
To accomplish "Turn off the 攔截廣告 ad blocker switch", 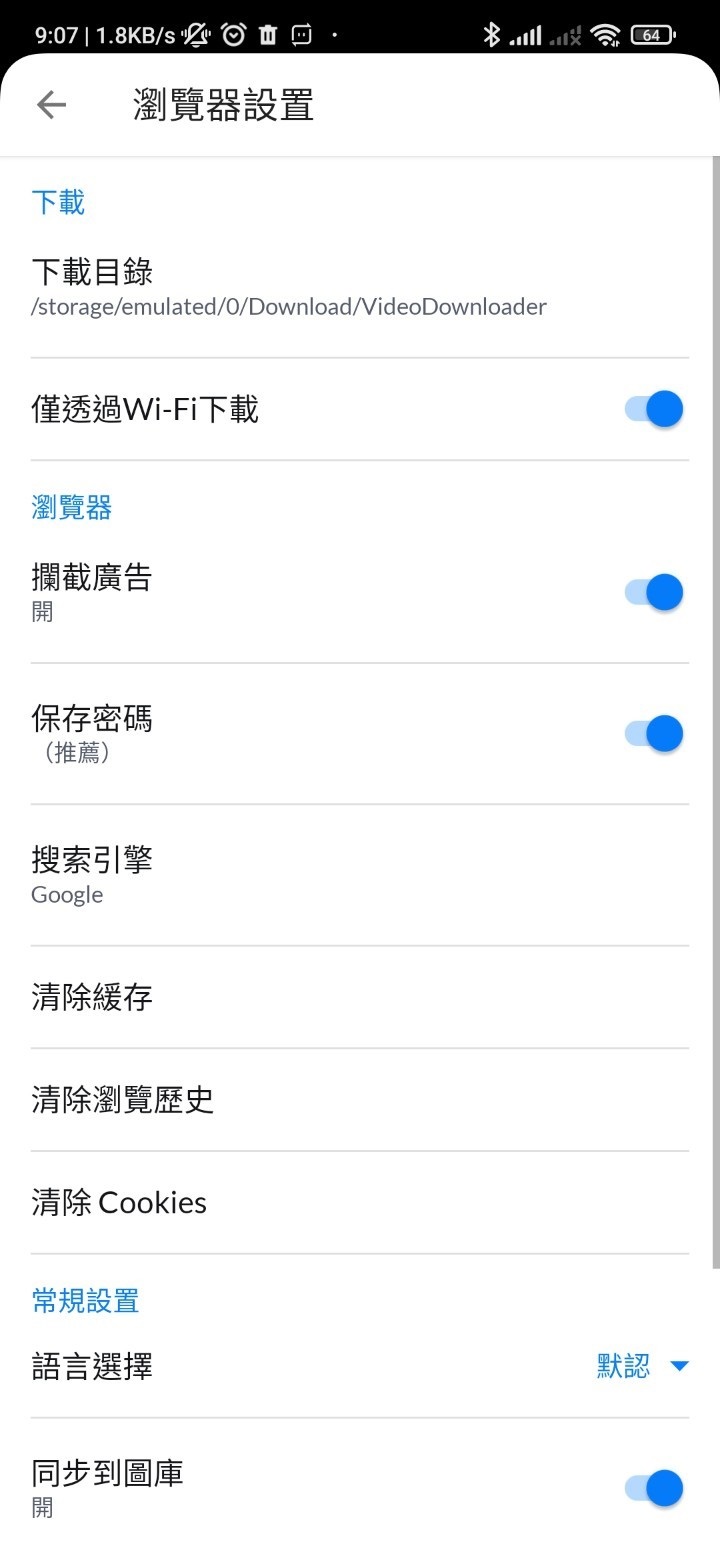I will point(653,591).
